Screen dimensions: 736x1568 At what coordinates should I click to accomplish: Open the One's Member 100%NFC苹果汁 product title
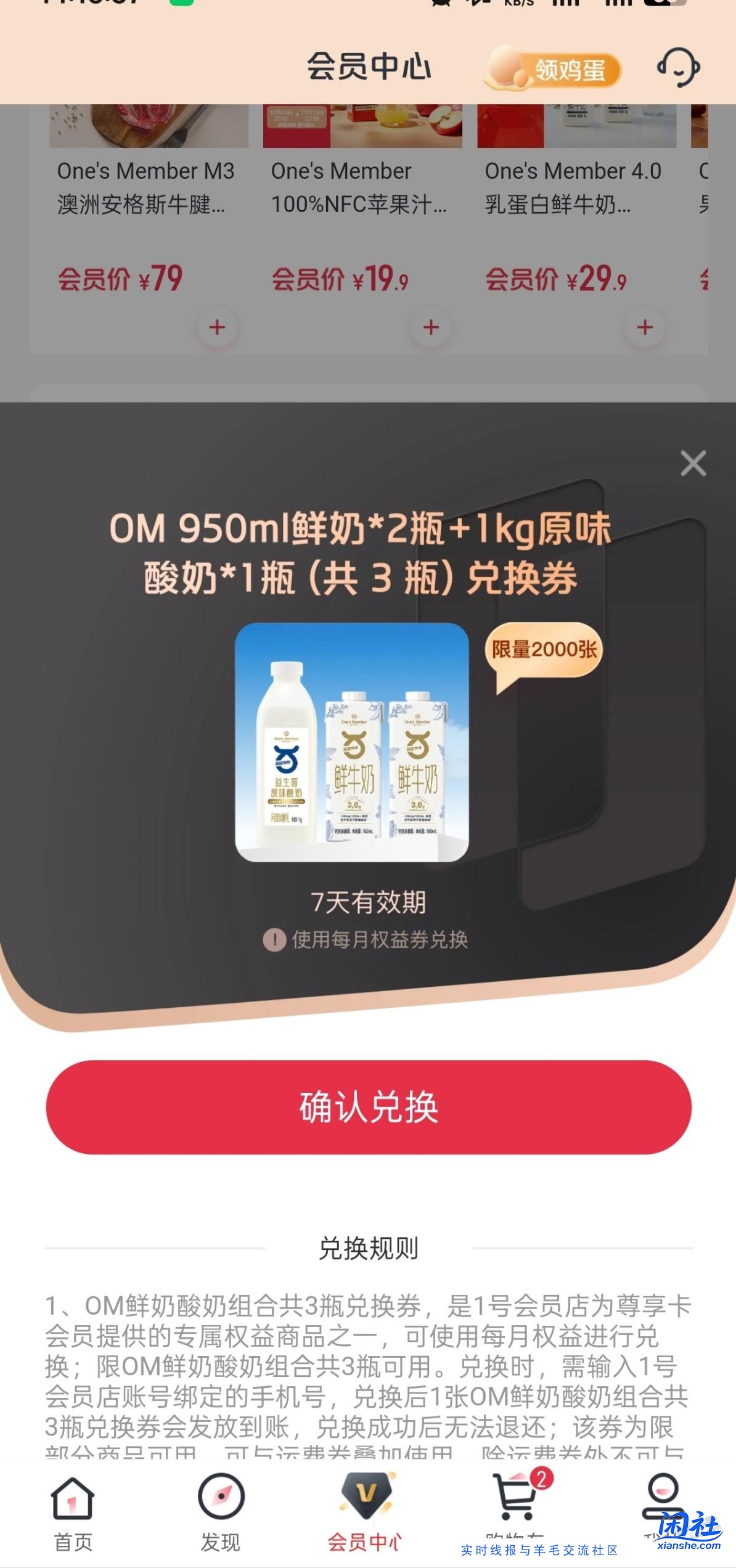pos(356,185)
